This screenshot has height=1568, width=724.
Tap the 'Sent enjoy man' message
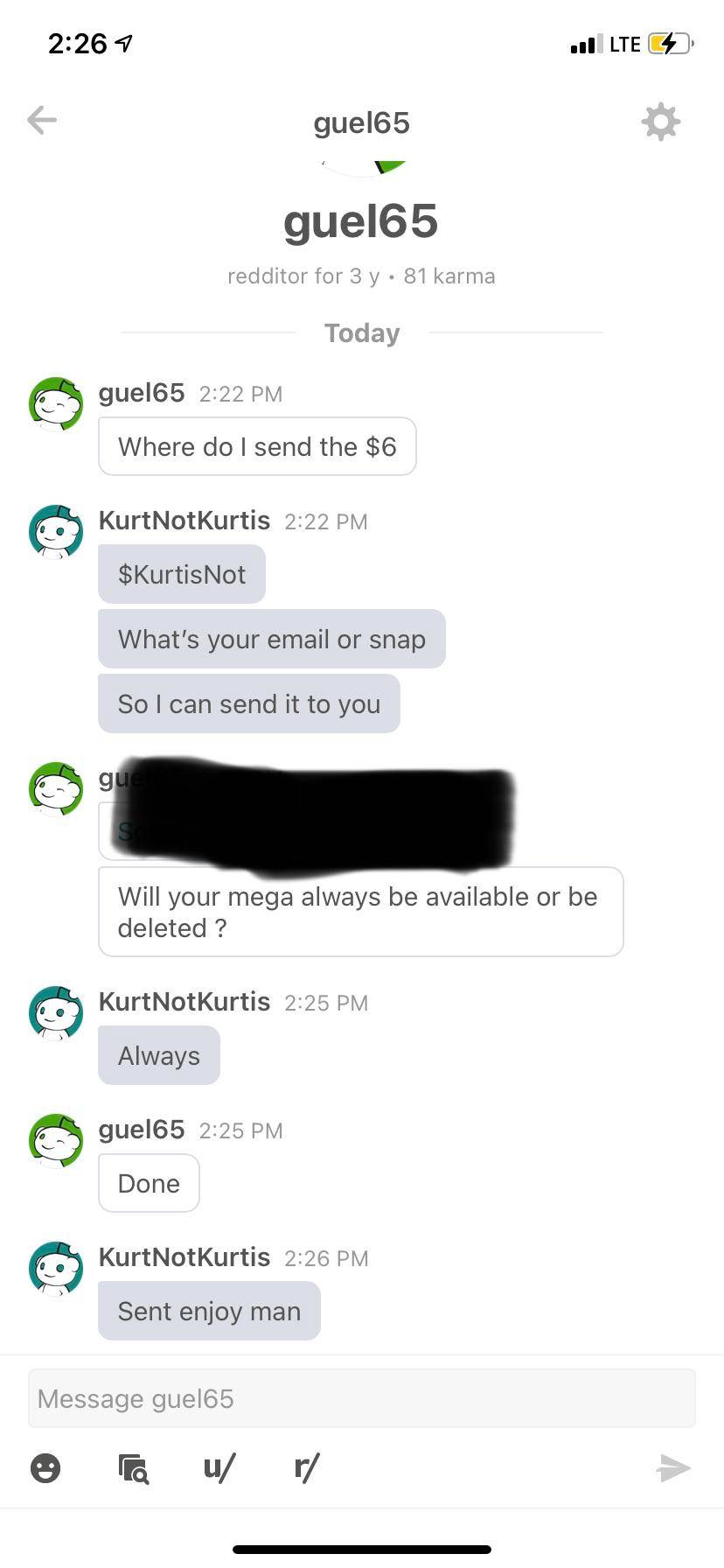click(x=209, y=1311)
